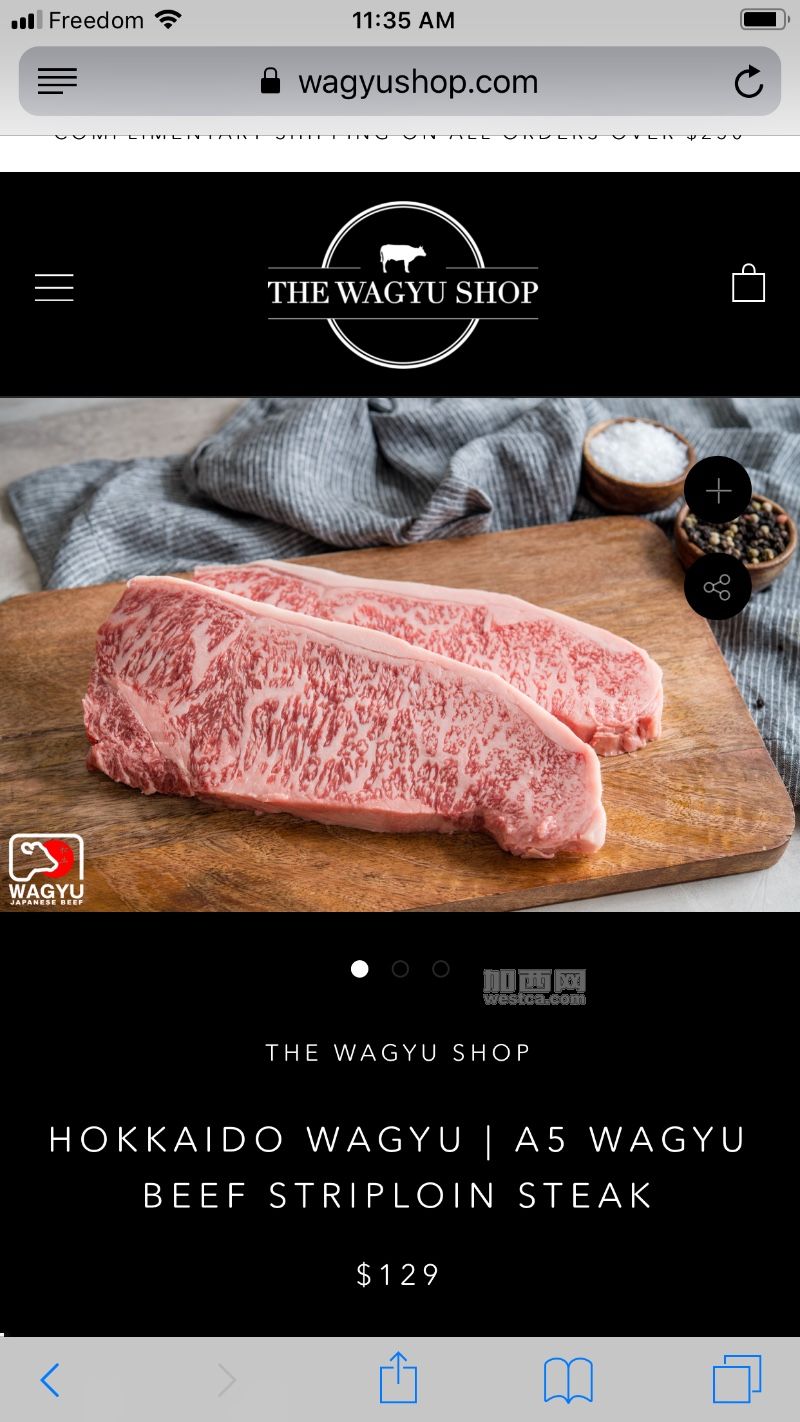The height and width of the screenshot is (1422, 800).
Task: Tap the wagyushop.com address bar
Action: (x=400, y=81)
